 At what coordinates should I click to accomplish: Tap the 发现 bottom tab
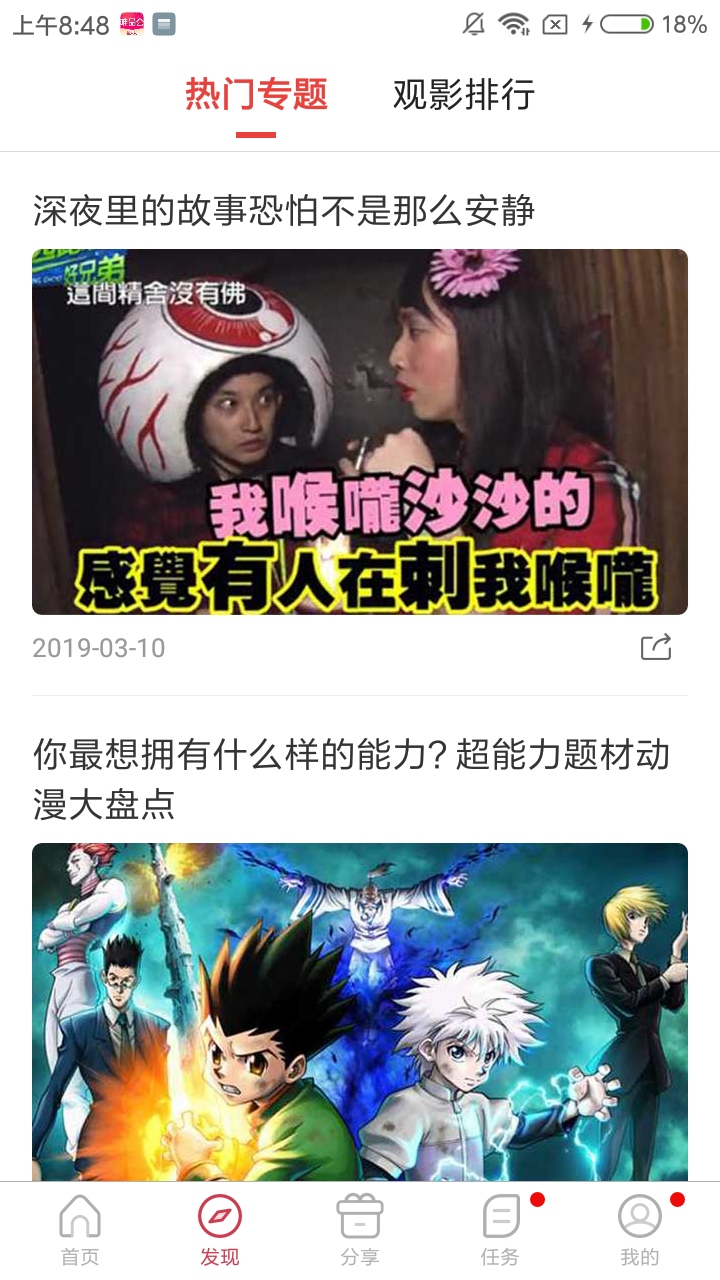pyautogui.click(x=220, y=1231)
